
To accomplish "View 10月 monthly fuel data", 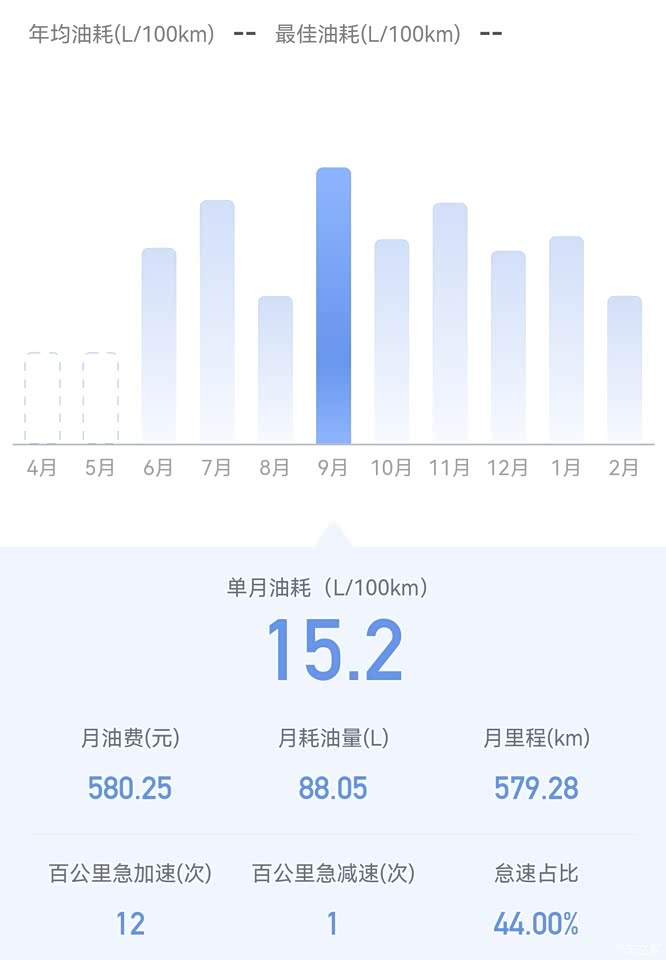I will tap(391, 342).
